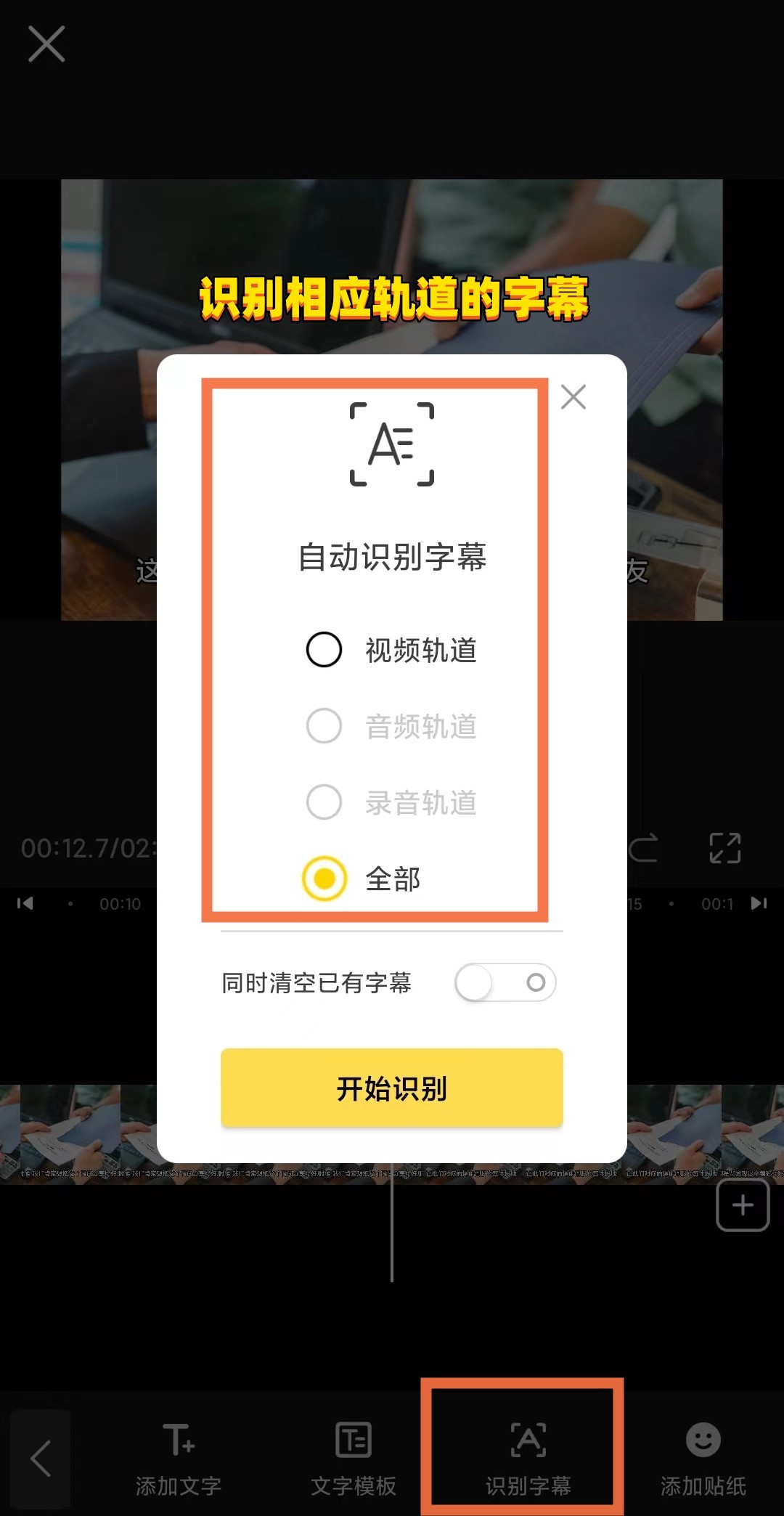Enter fullscreen preview mode

pyautogui.click(x=725, y=848)
